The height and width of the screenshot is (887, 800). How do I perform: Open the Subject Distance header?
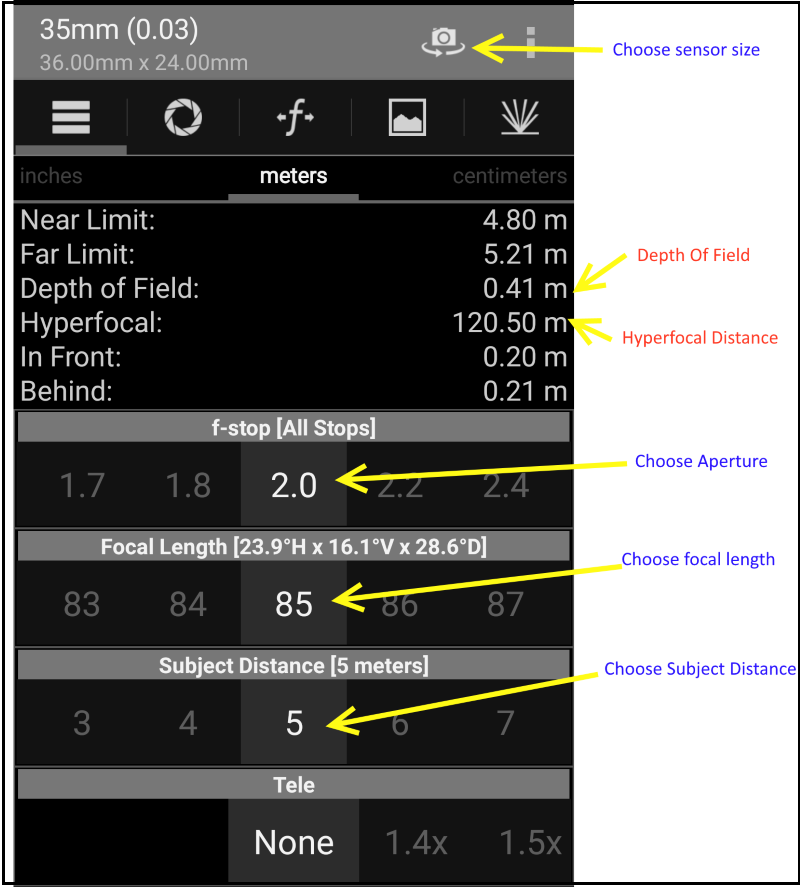[293, 665]
